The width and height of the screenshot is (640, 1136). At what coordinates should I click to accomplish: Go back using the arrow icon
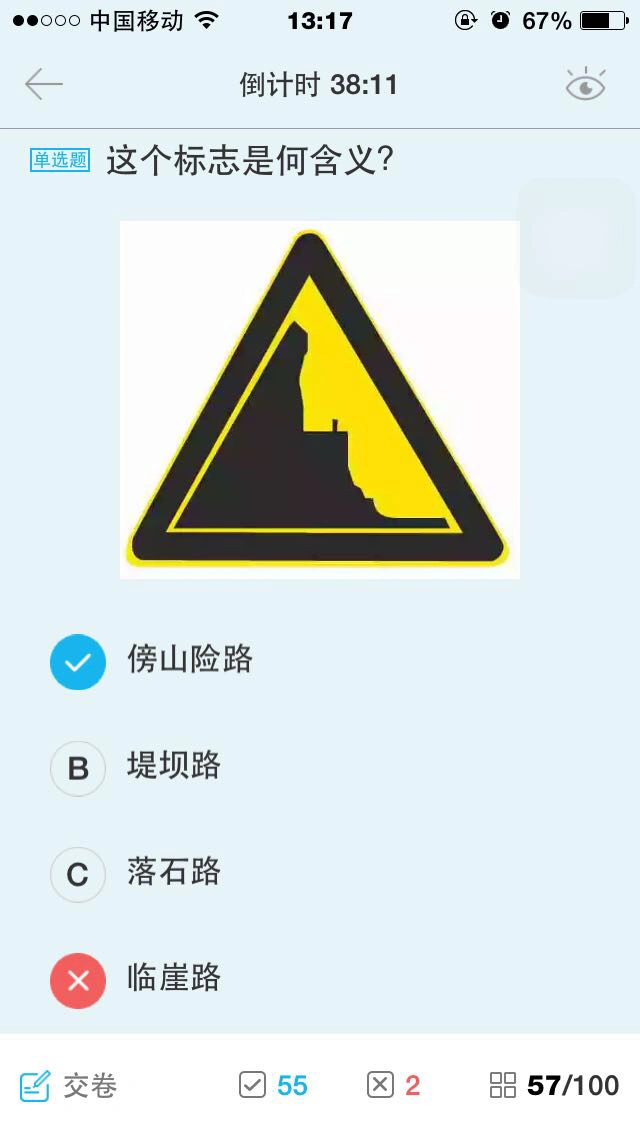[44, 84]
